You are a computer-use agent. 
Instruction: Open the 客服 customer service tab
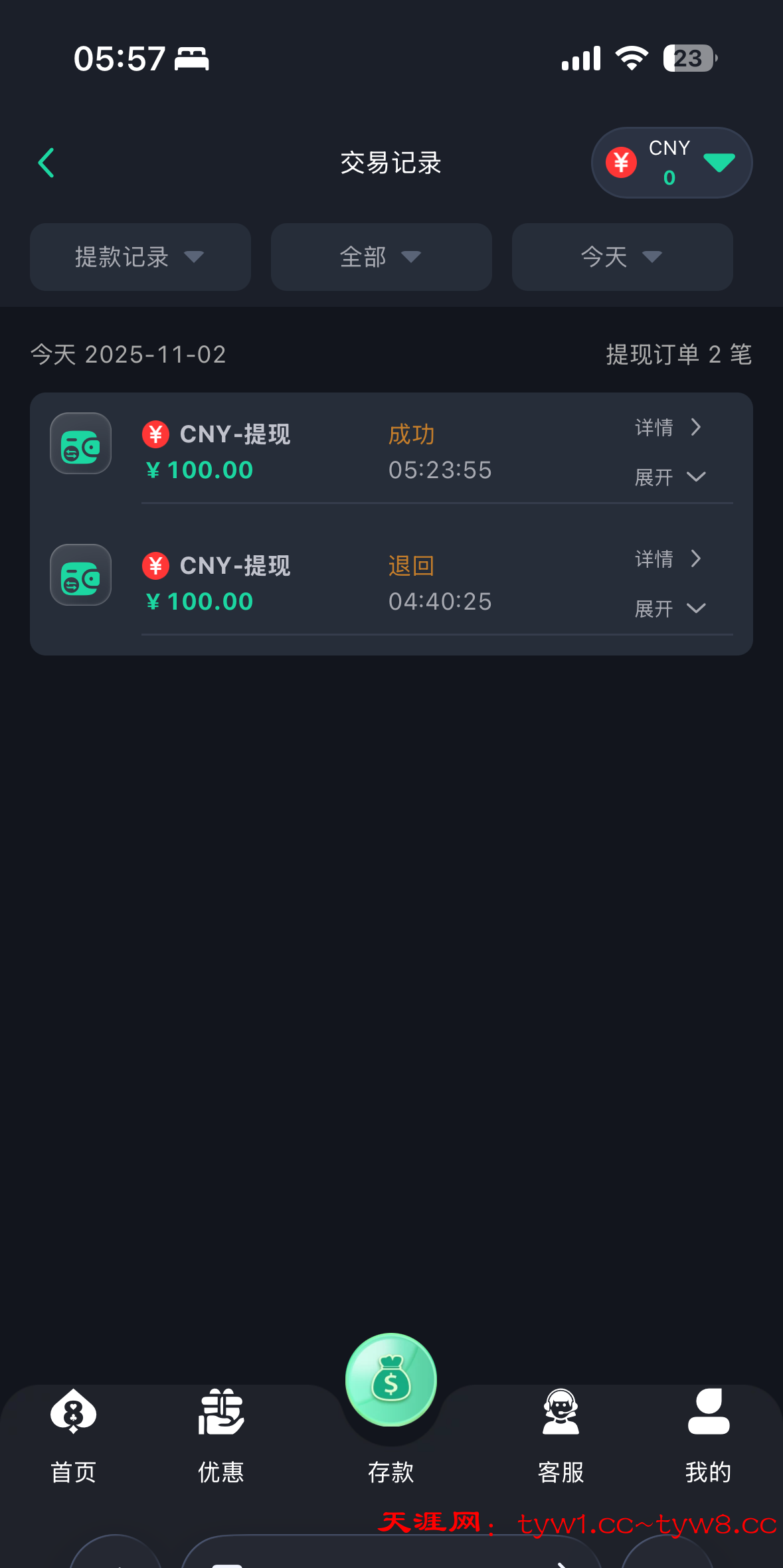[x=561, y=1435]
